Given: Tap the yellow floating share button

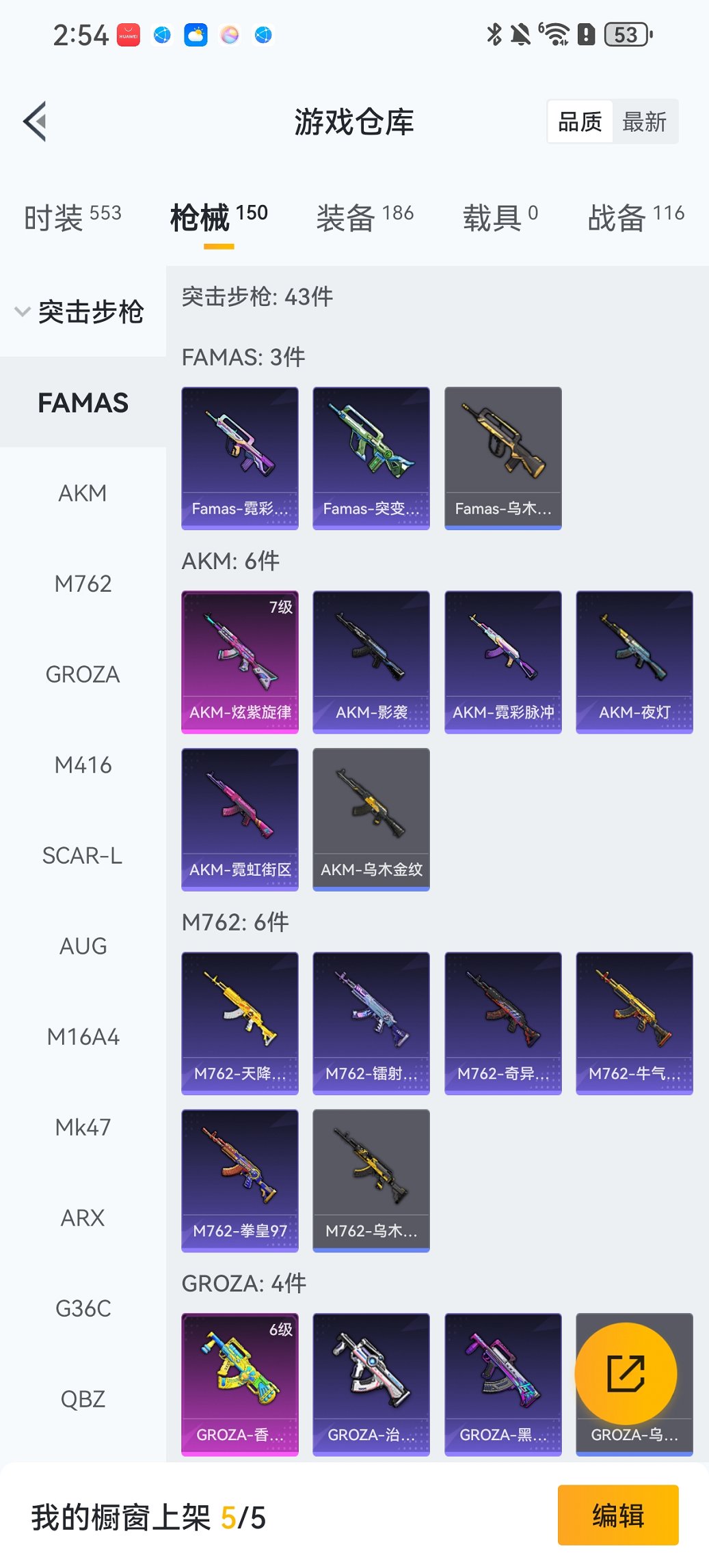Looking at the screenshot, I should (x=626, y=1373).
